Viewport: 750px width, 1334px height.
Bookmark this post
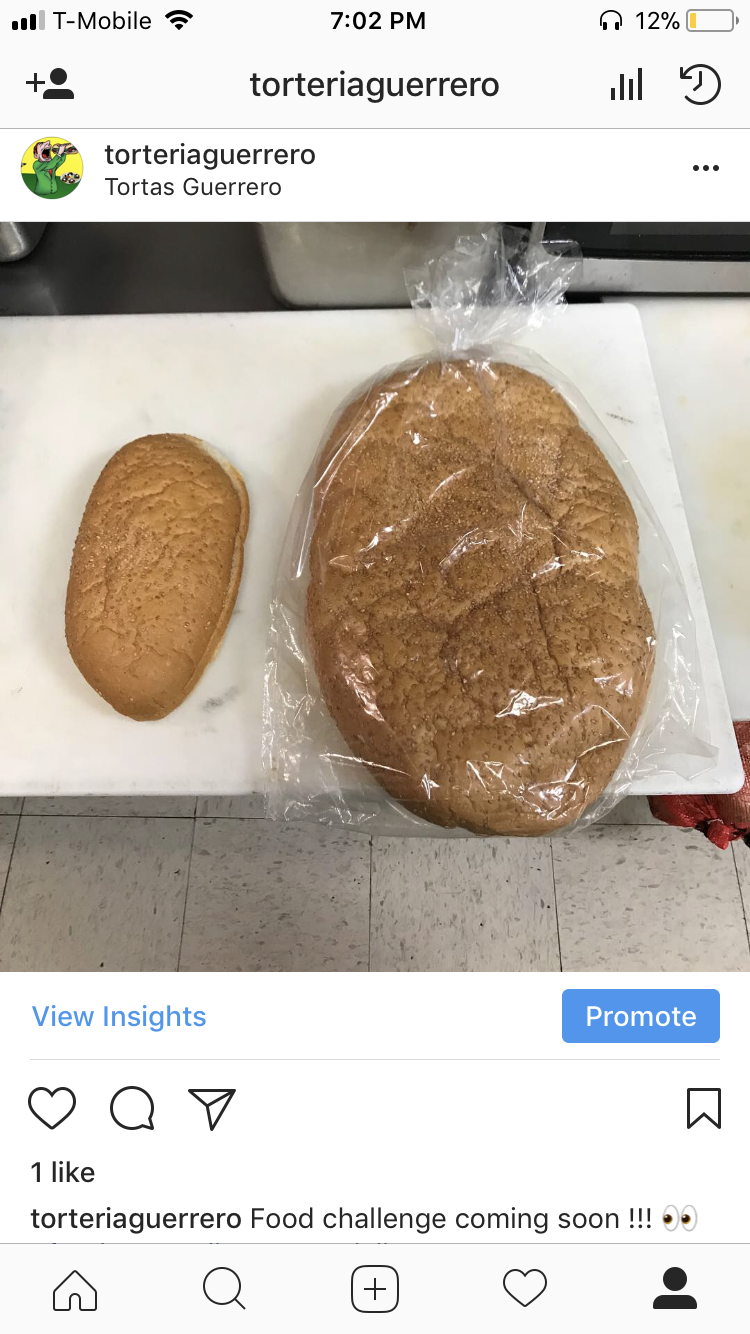coord(704,1108)
